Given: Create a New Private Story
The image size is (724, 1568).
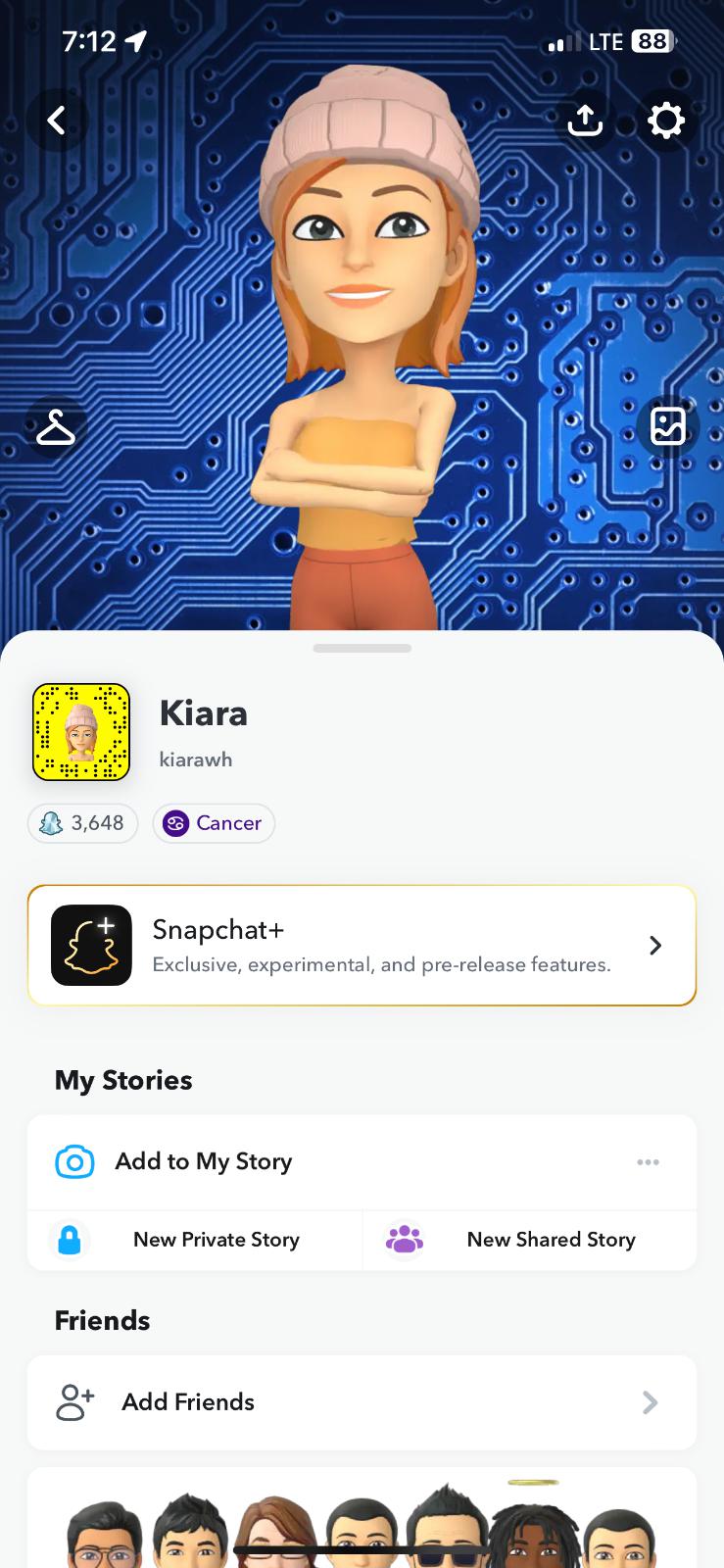Looking at the screenshot, I should (x=195, y=1240).
